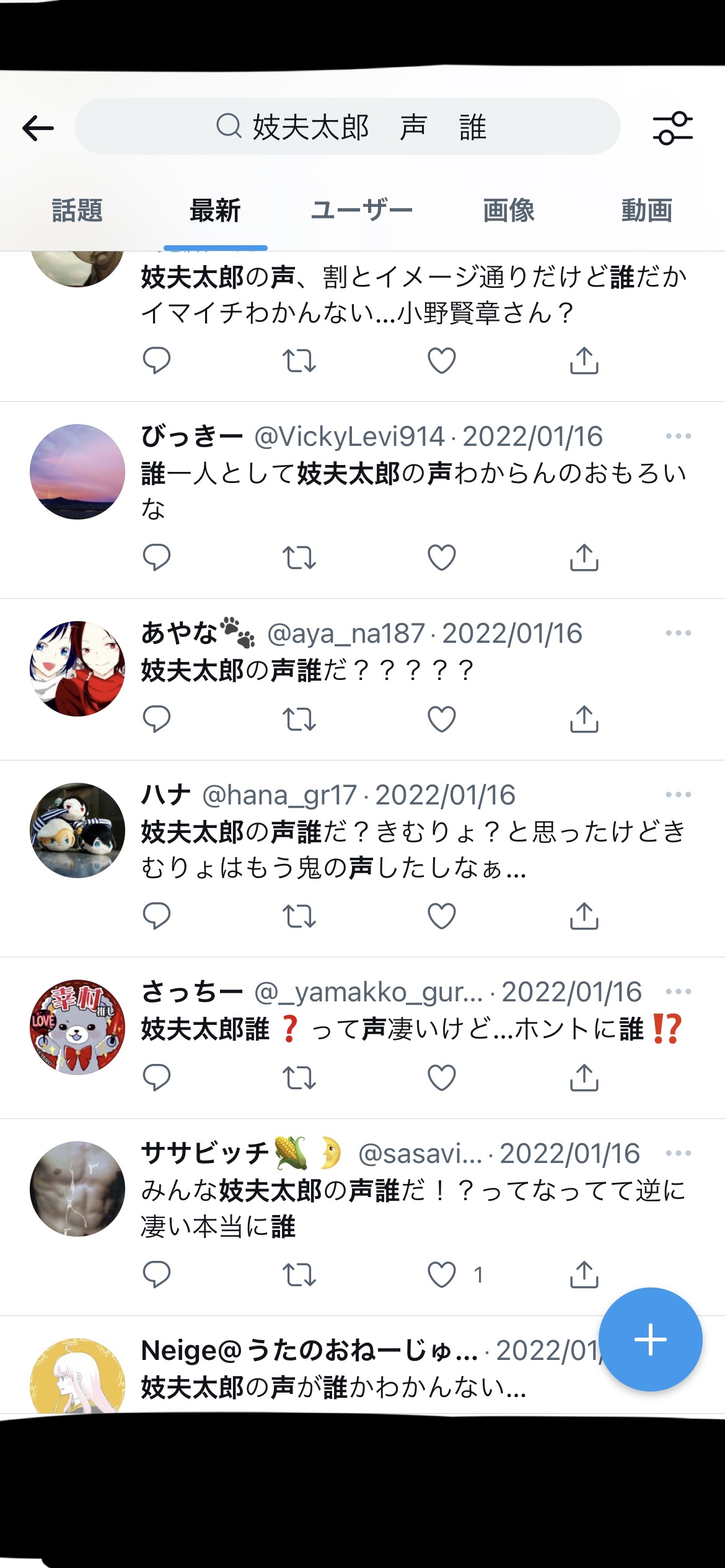The width and height of the screenshot is (725, 1568).
Task: Open the more options on びっきー's tweet
Action: [679, 436]
